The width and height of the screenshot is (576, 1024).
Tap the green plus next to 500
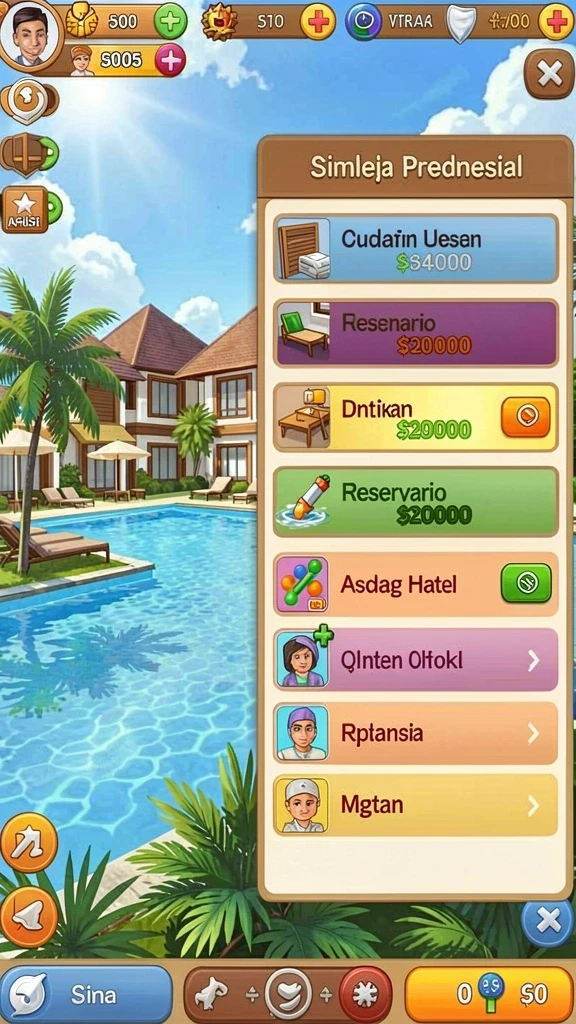[x=170, y=21]
